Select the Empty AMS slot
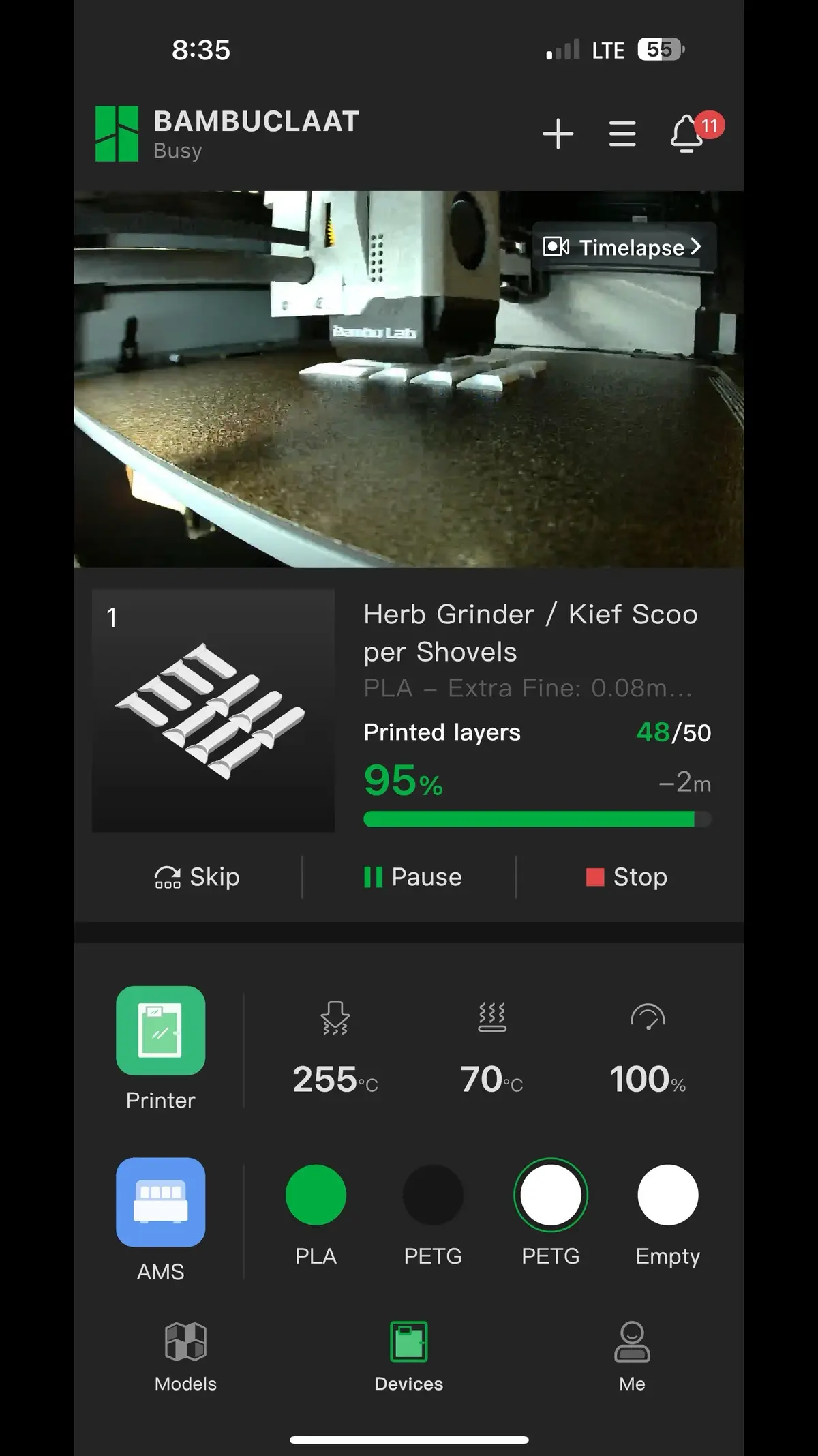This screenshot has width=818, height=1456. [x=667, y=1195]
